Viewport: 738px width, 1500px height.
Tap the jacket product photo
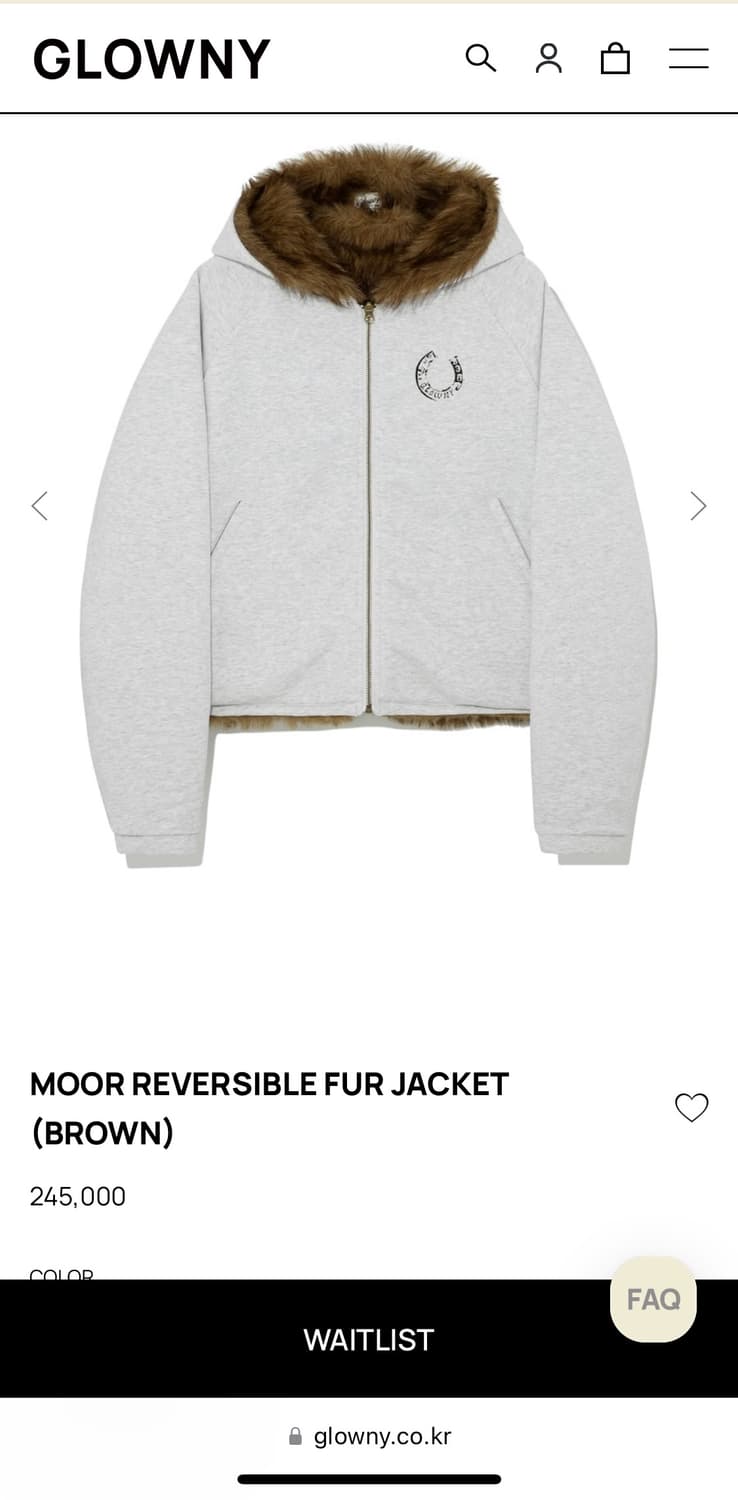369,500
